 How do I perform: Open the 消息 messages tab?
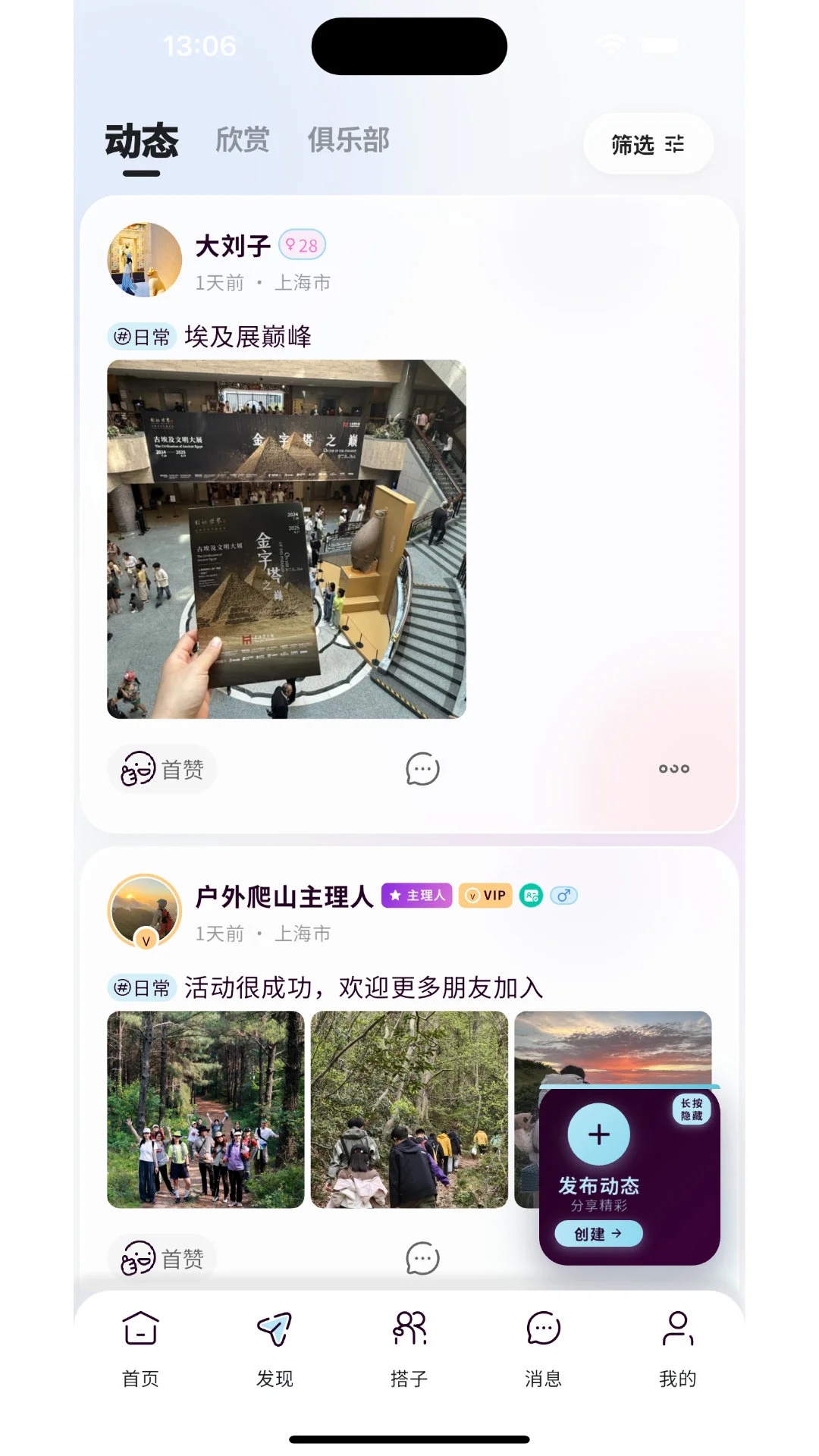tap(544, 1350)
